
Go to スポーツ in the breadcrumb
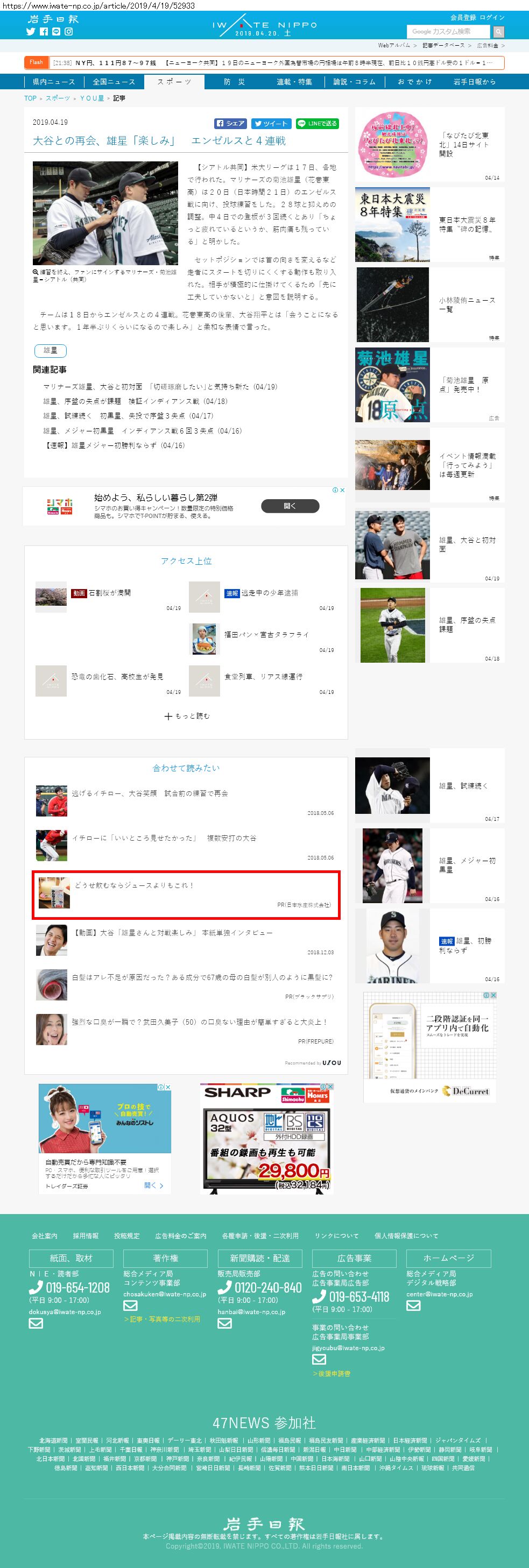coord(58,98)
